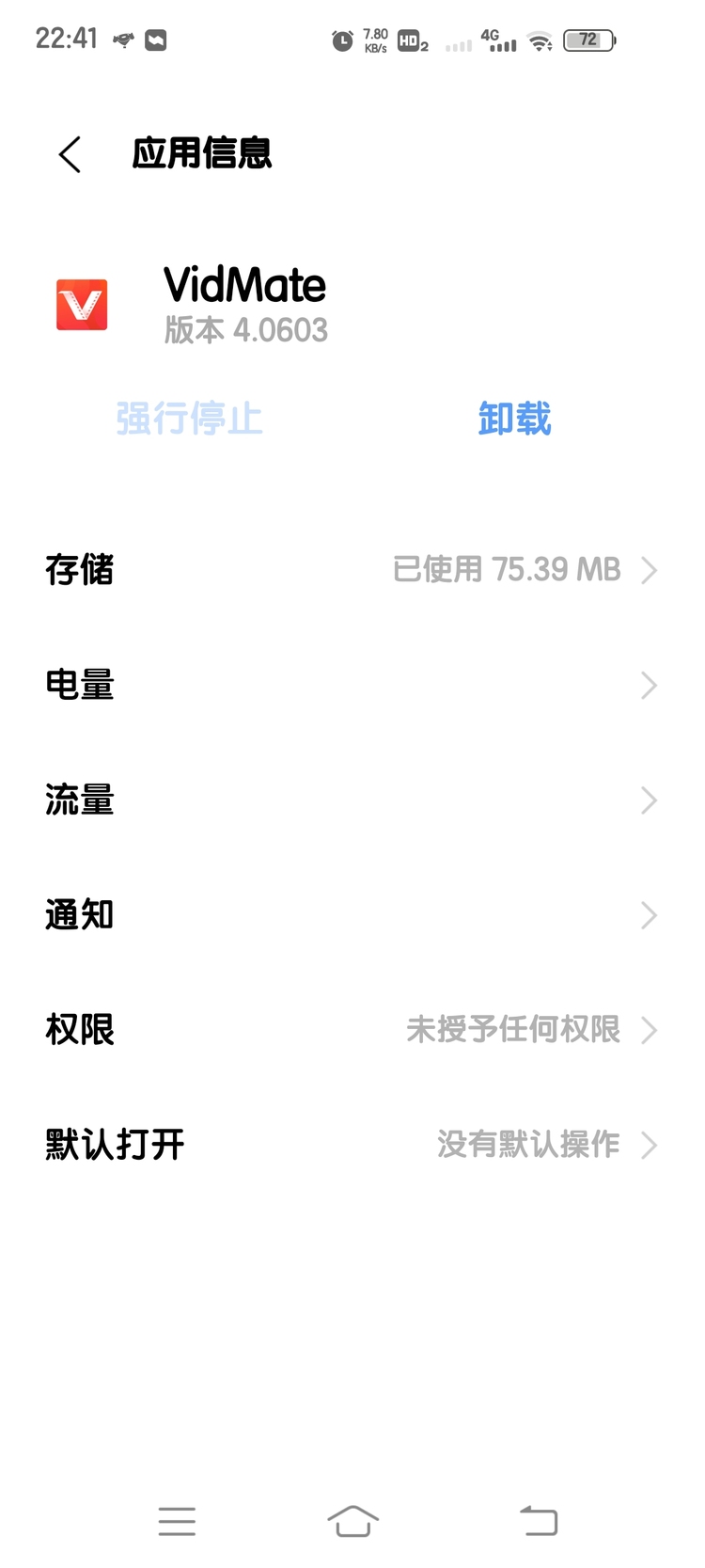Tap 卸载 to uninstall VidMate
Viewport: 705px width, 1568px height.
coord(514,419)
